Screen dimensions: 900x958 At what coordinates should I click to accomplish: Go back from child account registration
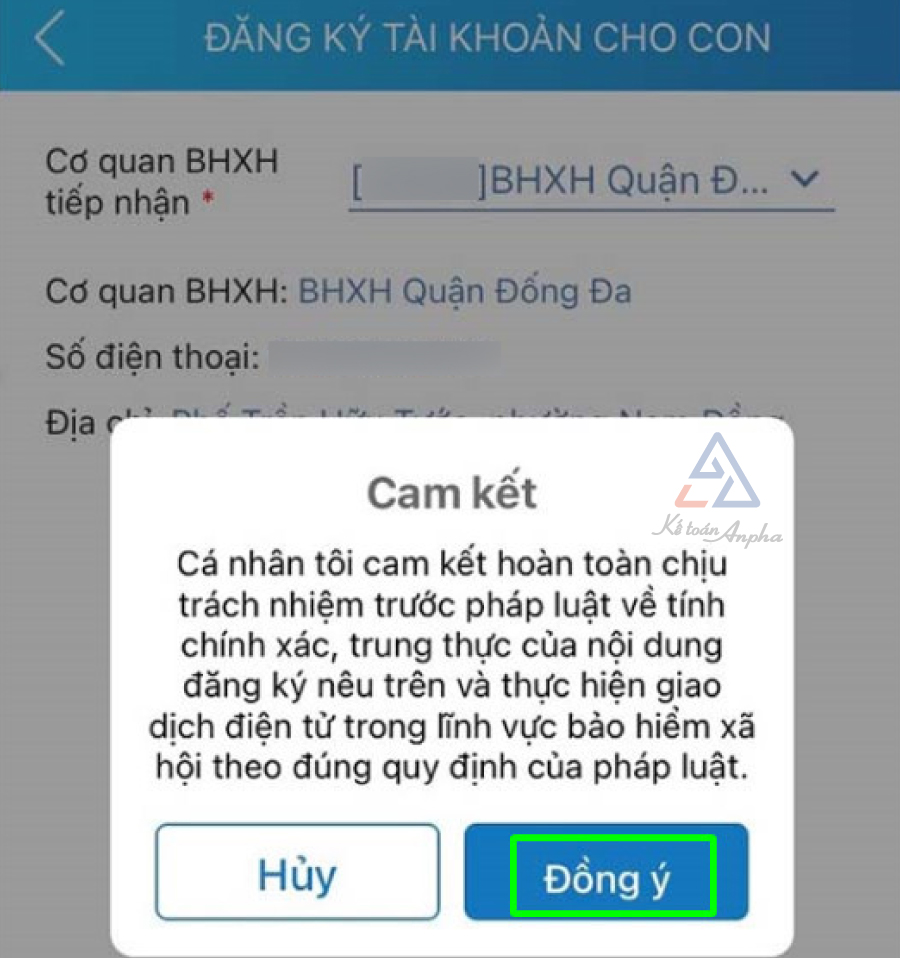48,40
